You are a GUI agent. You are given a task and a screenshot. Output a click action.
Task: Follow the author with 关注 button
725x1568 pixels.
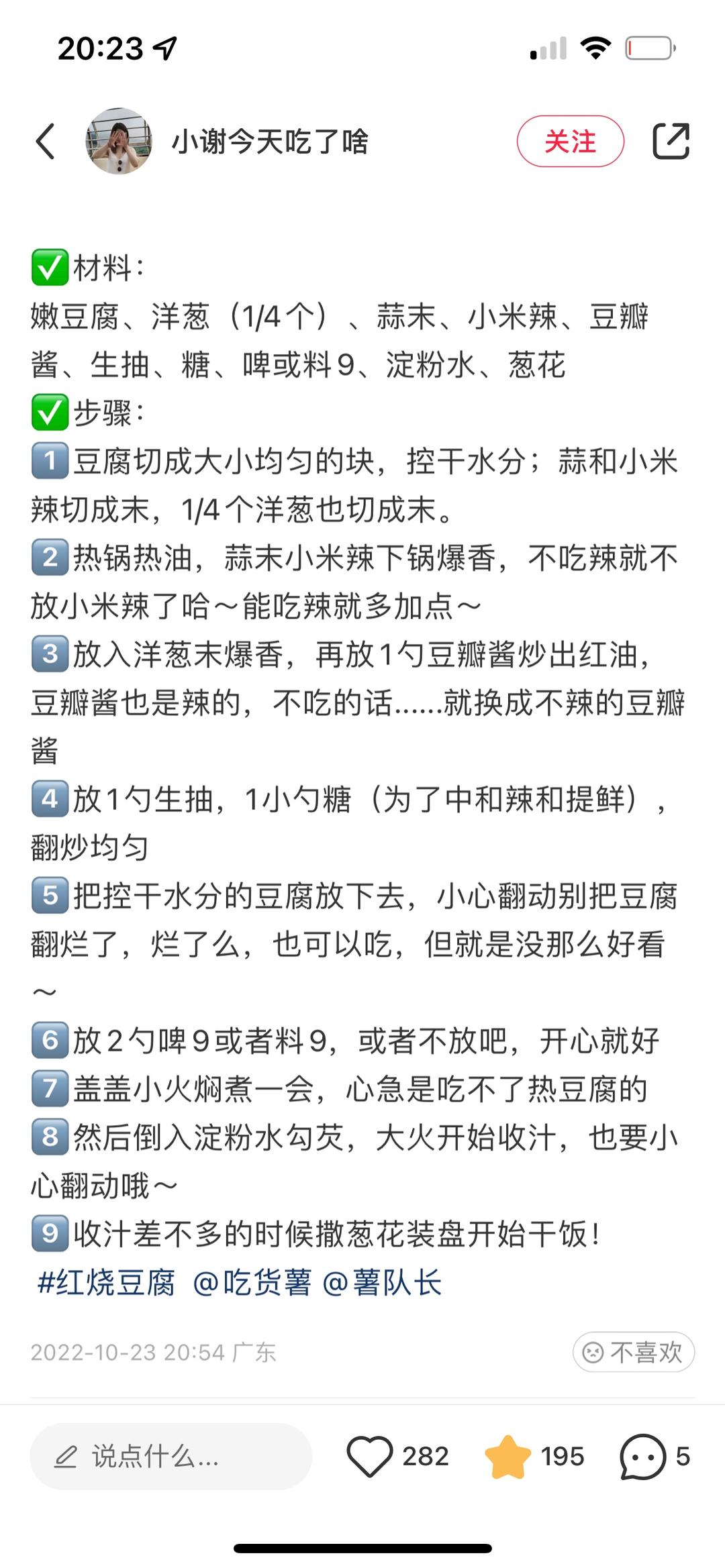point(570,142)
